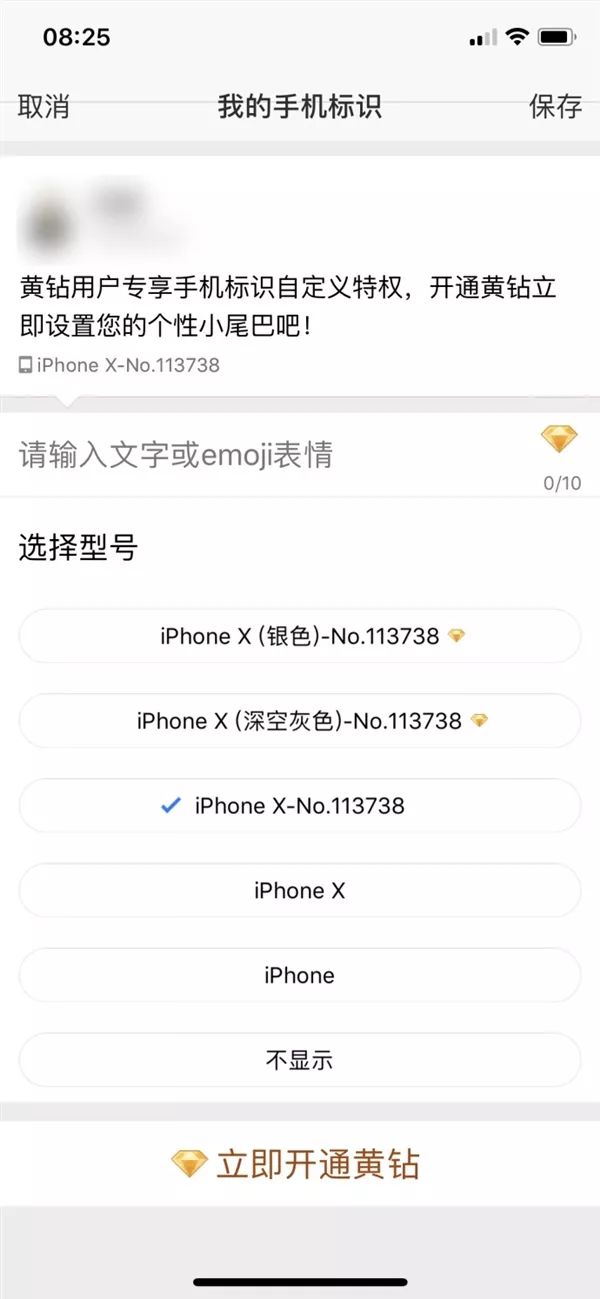The height and width of the screenshot is (1299, 600).
Task: Choose iPhone X (深空灰色)-No.113738 model
Action: pyautogui.click(x=300, y=721)
